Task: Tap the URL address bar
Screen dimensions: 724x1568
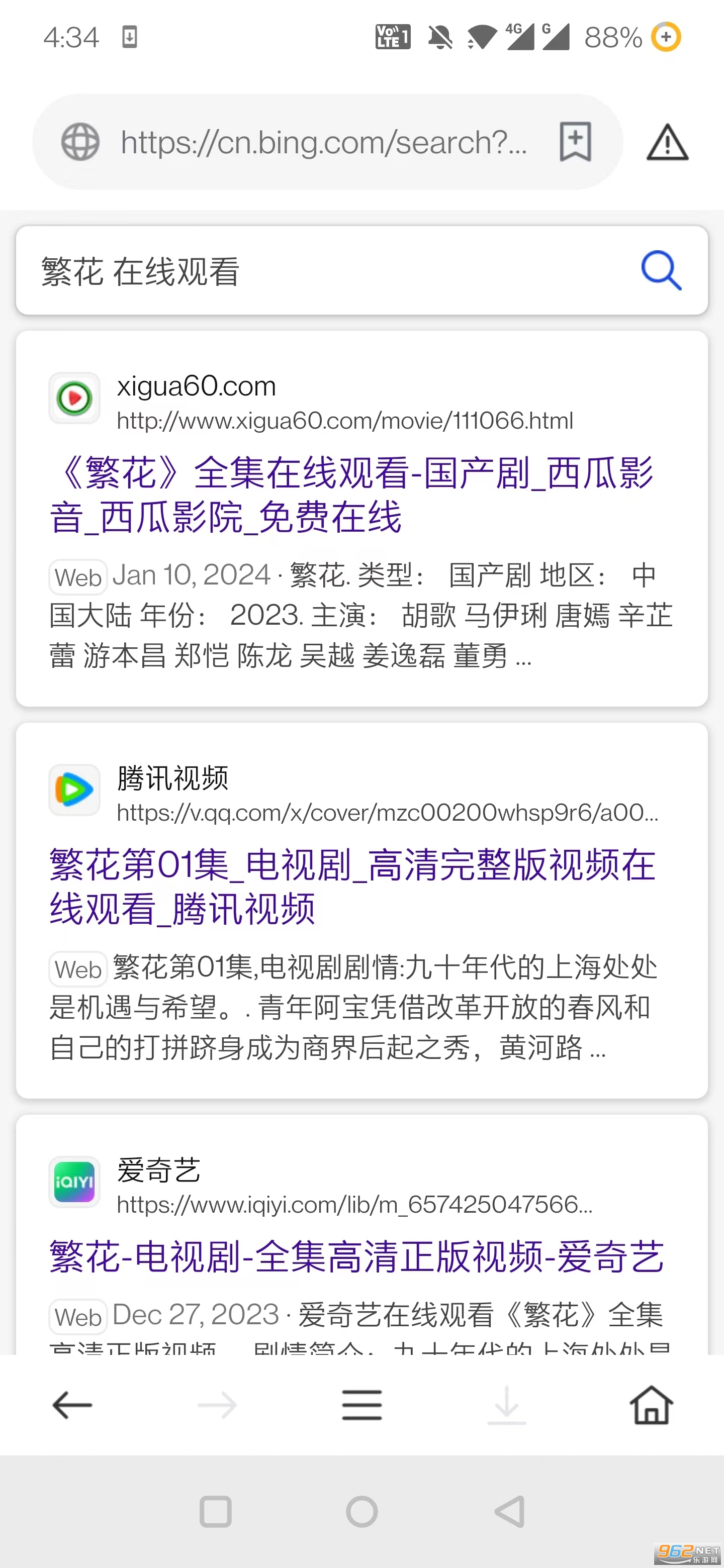Action: pos(323,142)
